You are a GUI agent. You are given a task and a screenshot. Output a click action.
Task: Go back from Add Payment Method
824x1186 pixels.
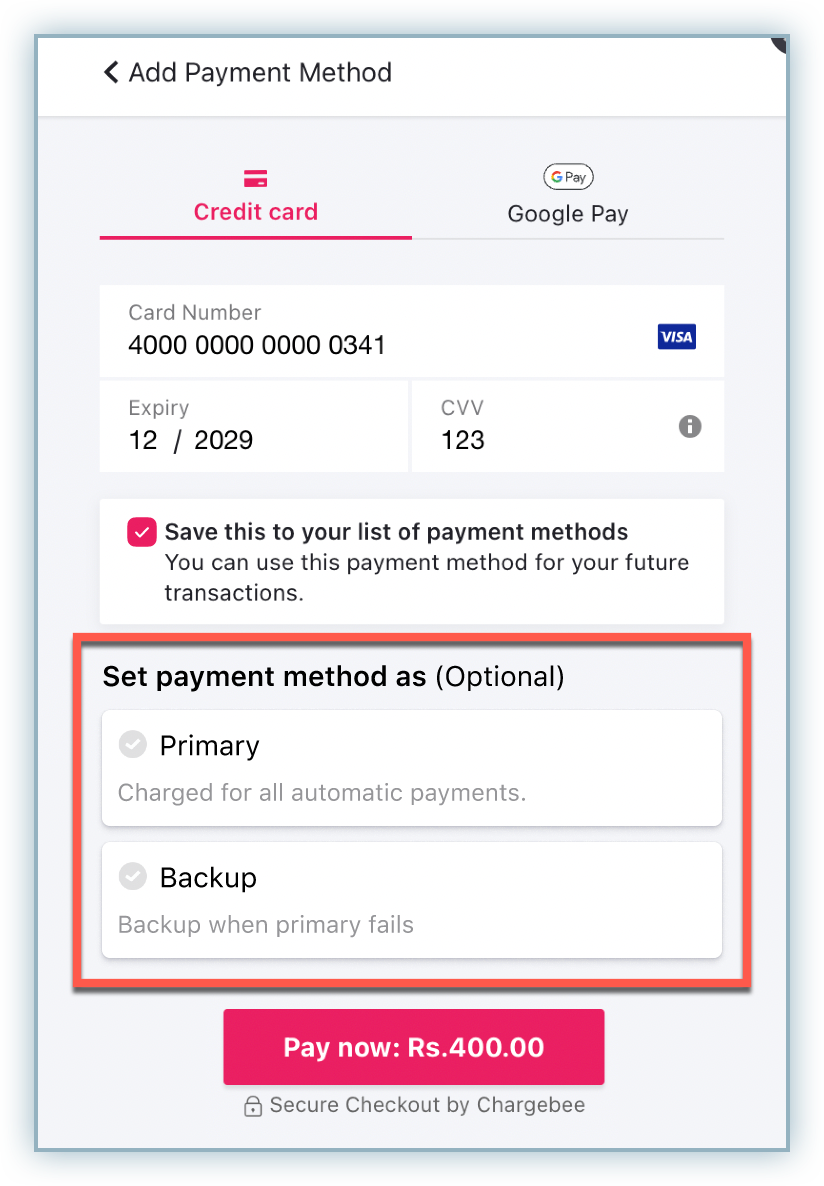pos(111,72)
